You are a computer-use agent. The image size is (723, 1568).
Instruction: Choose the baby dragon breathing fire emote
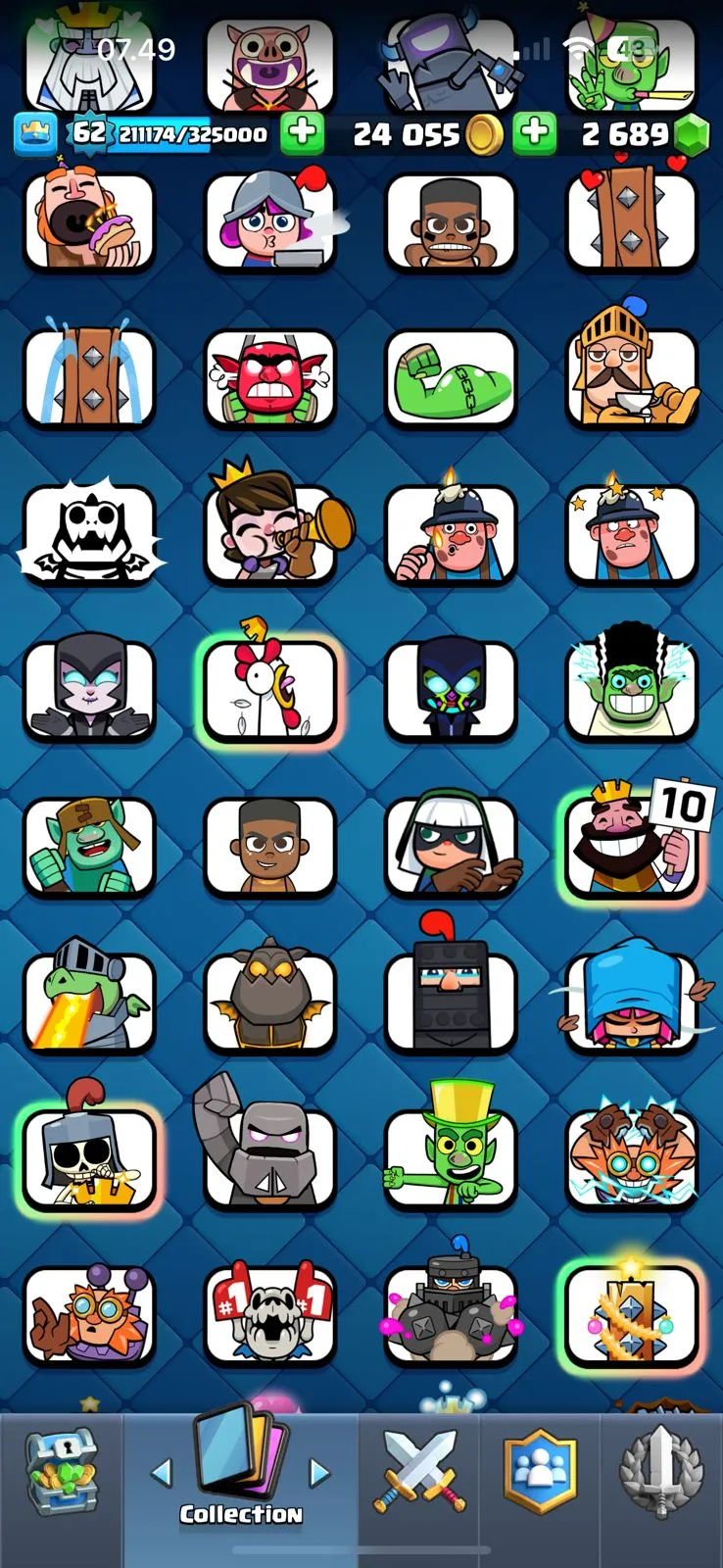click(x=89, y=1001)
